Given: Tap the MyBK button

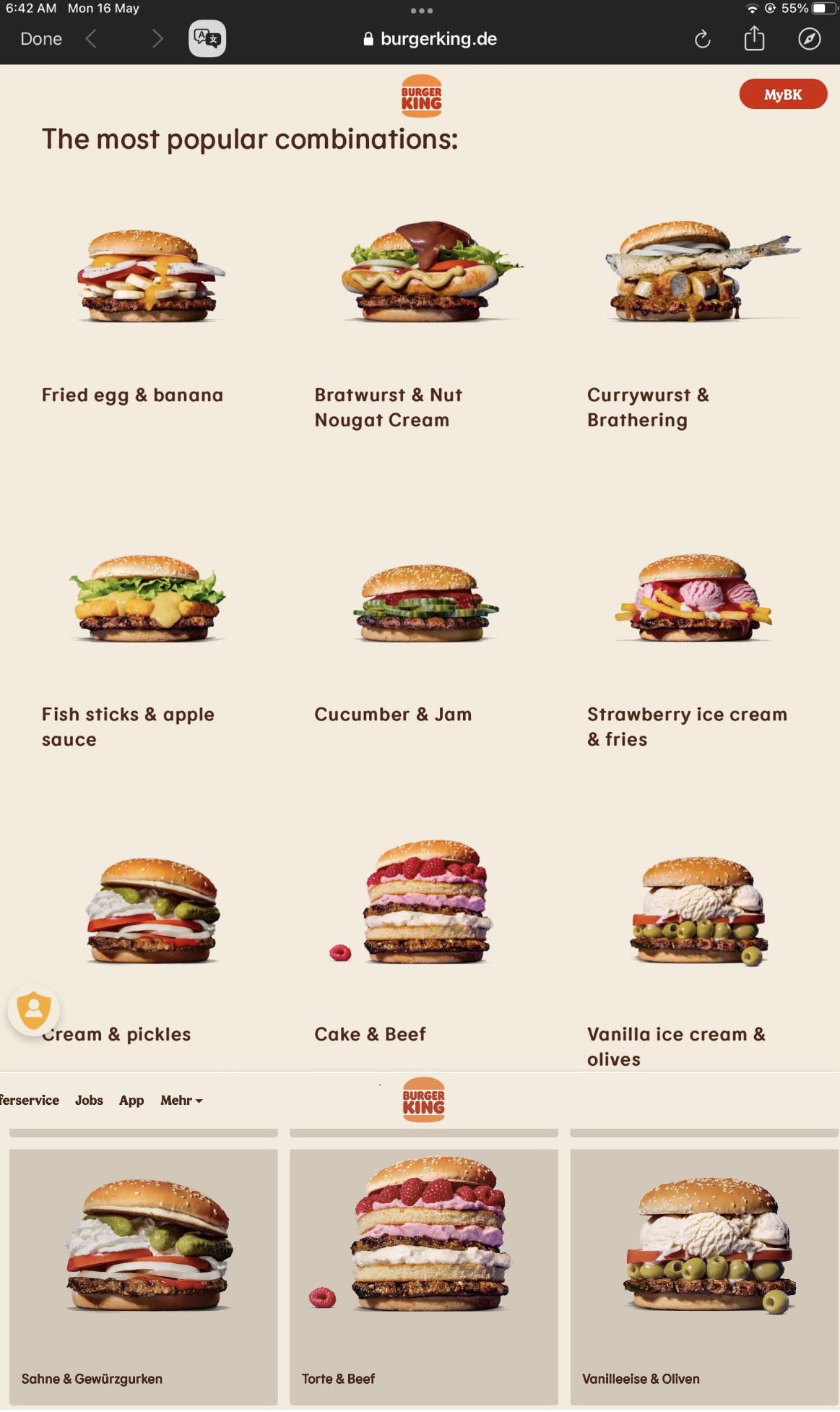Looking at the screenshot, I should (783, 94).
